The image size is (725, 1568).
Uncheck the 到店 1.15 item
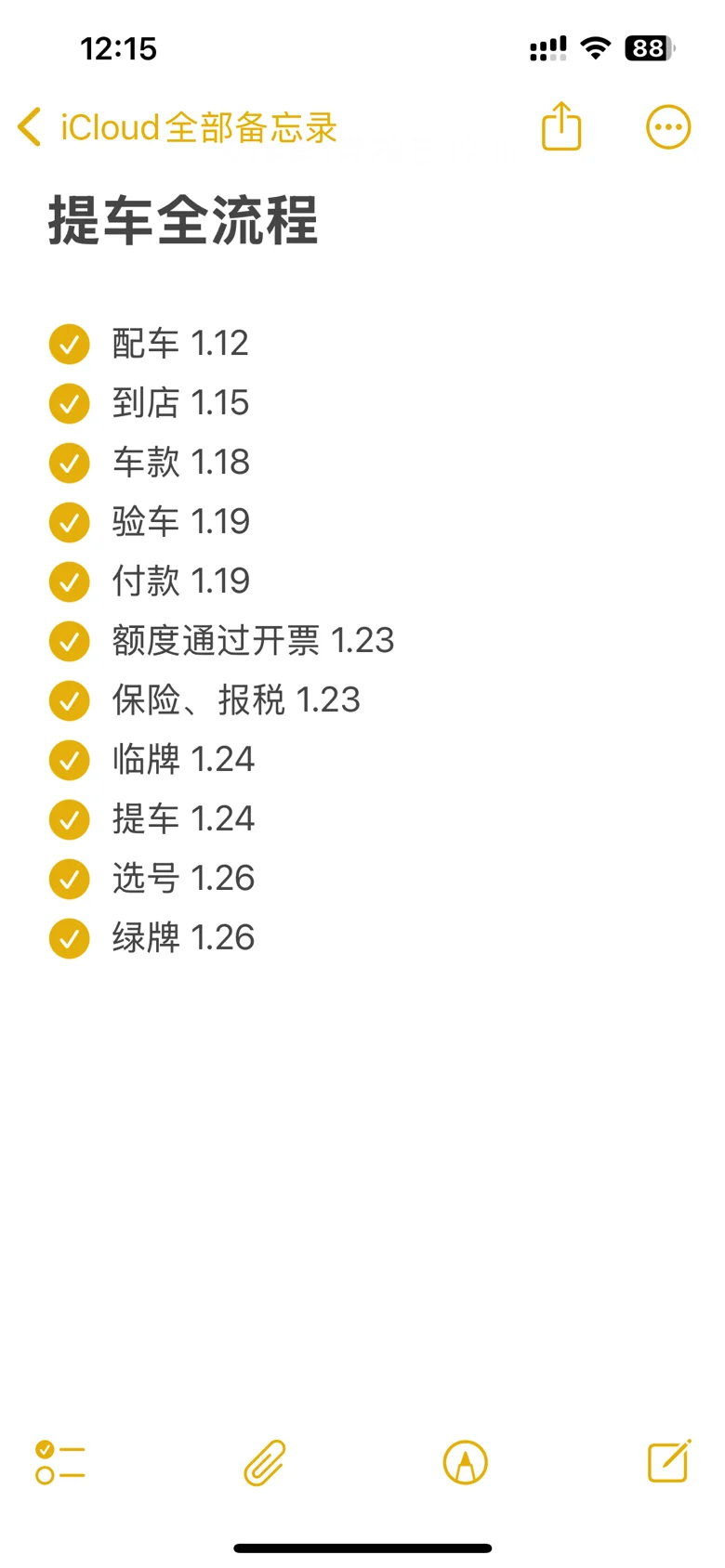(x=70, y=403)
